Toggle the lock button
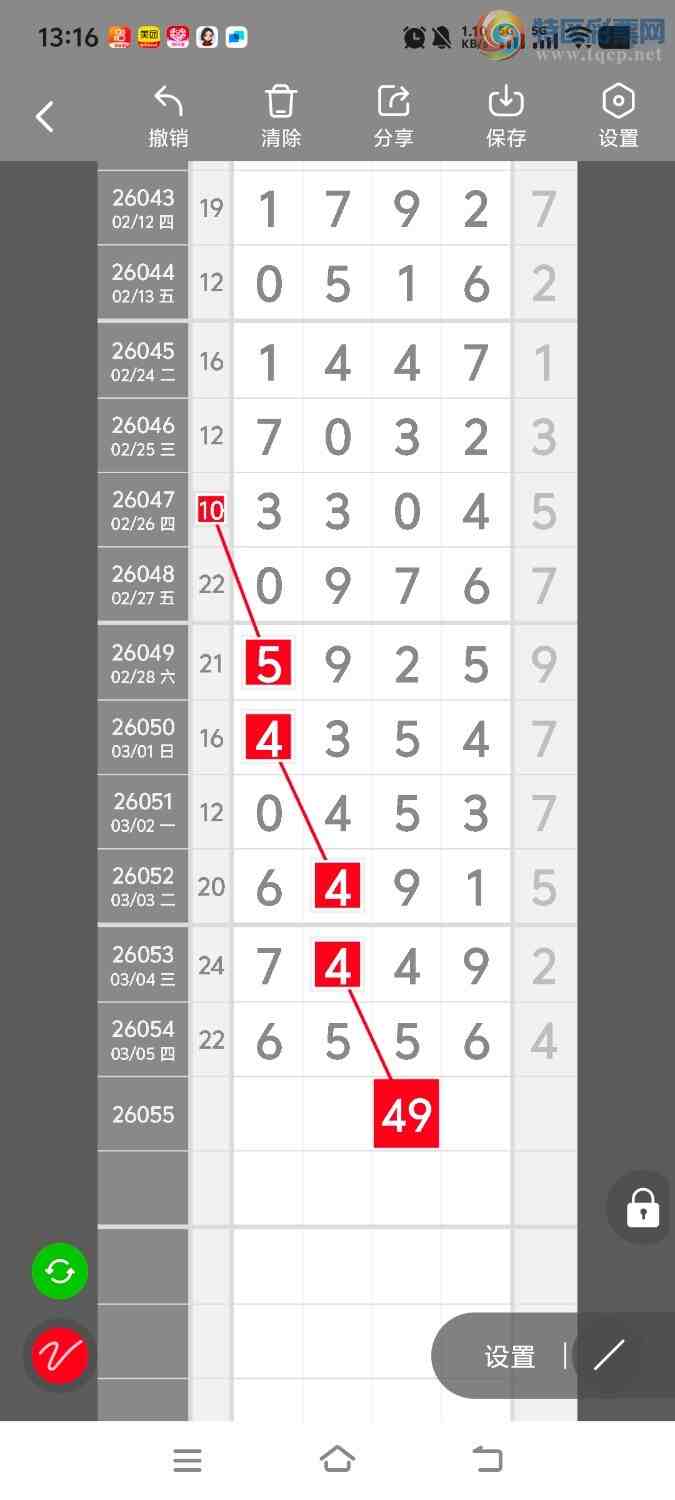Image resolution: width=675 pixels, height=1500 pixels. [x=642, y=1207]
